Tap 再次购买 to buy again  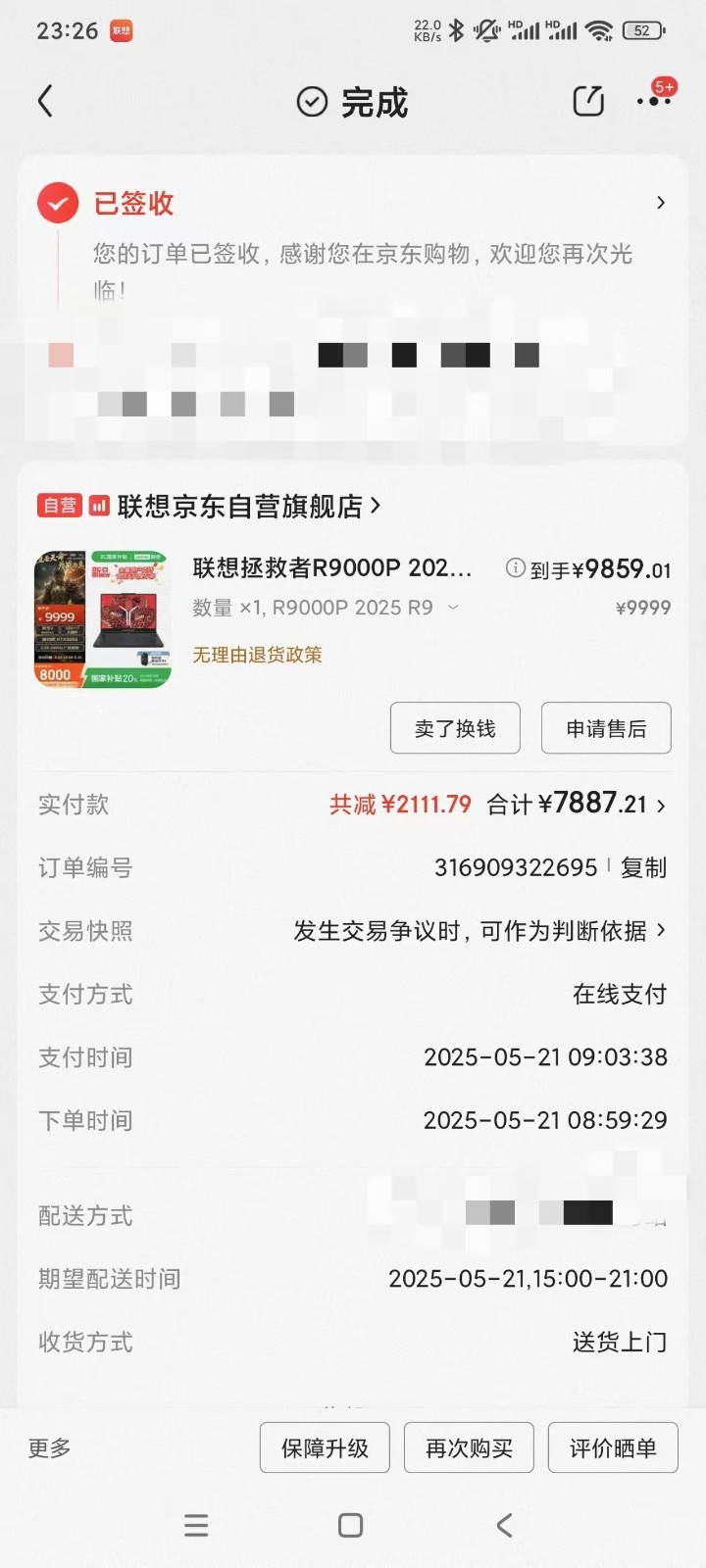469,1448
